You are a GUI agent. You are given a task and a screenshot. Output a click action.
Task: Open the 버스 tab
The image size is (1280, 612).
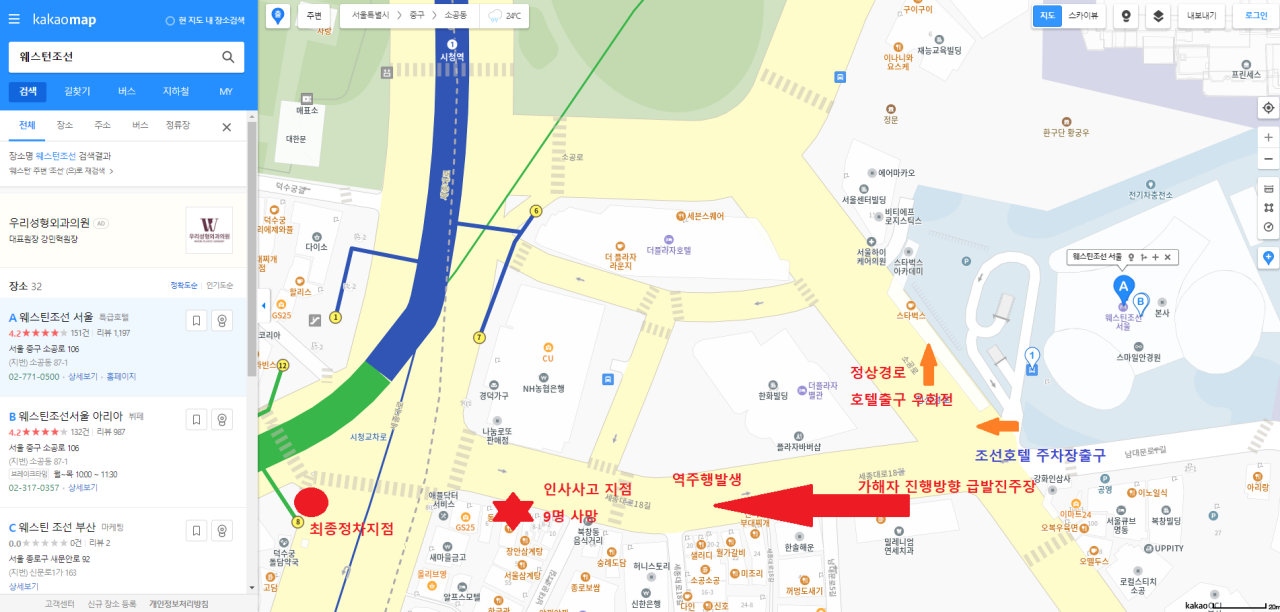(x=126, y=91)
